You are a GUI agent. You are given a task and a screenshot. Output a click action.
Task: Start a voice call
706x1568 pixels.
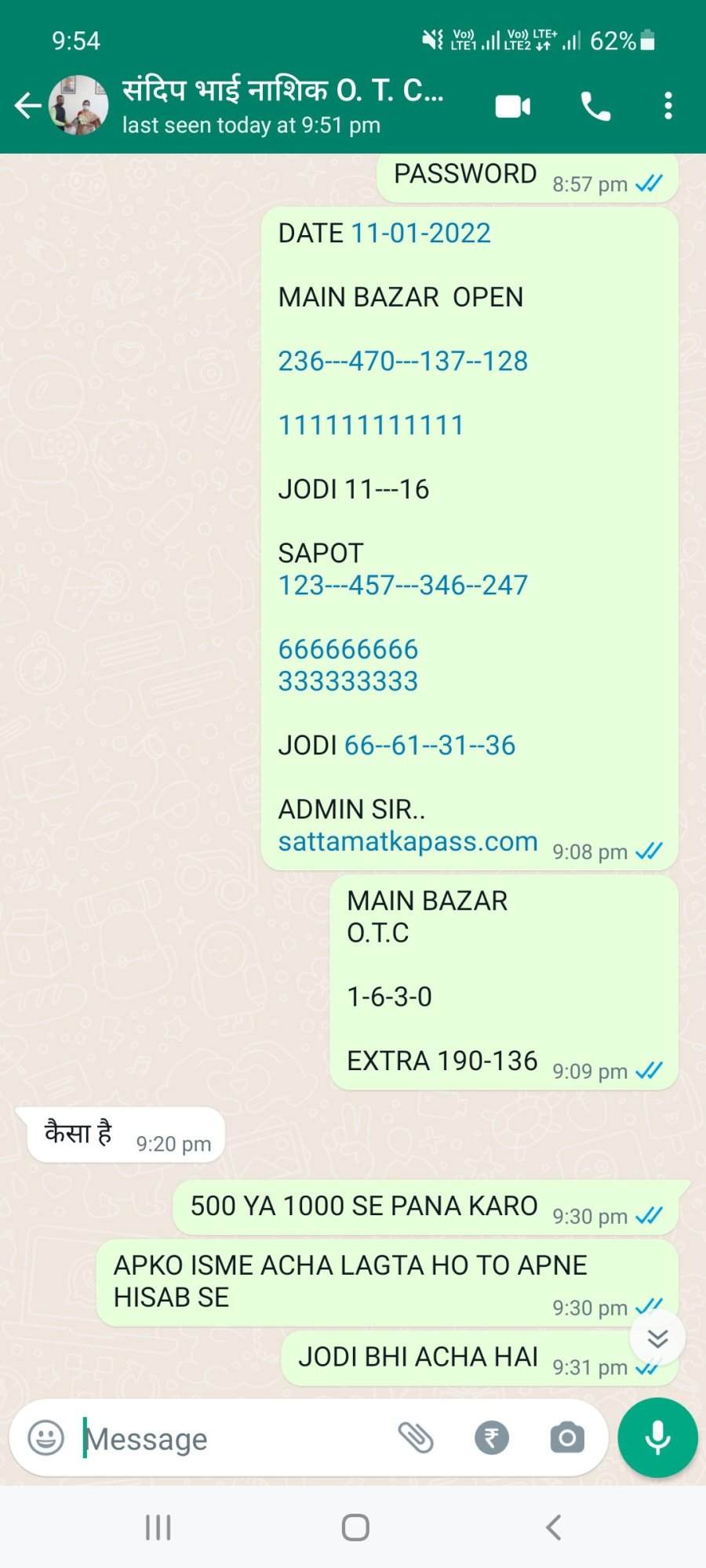pyautogui.click(x=595, y=106)
